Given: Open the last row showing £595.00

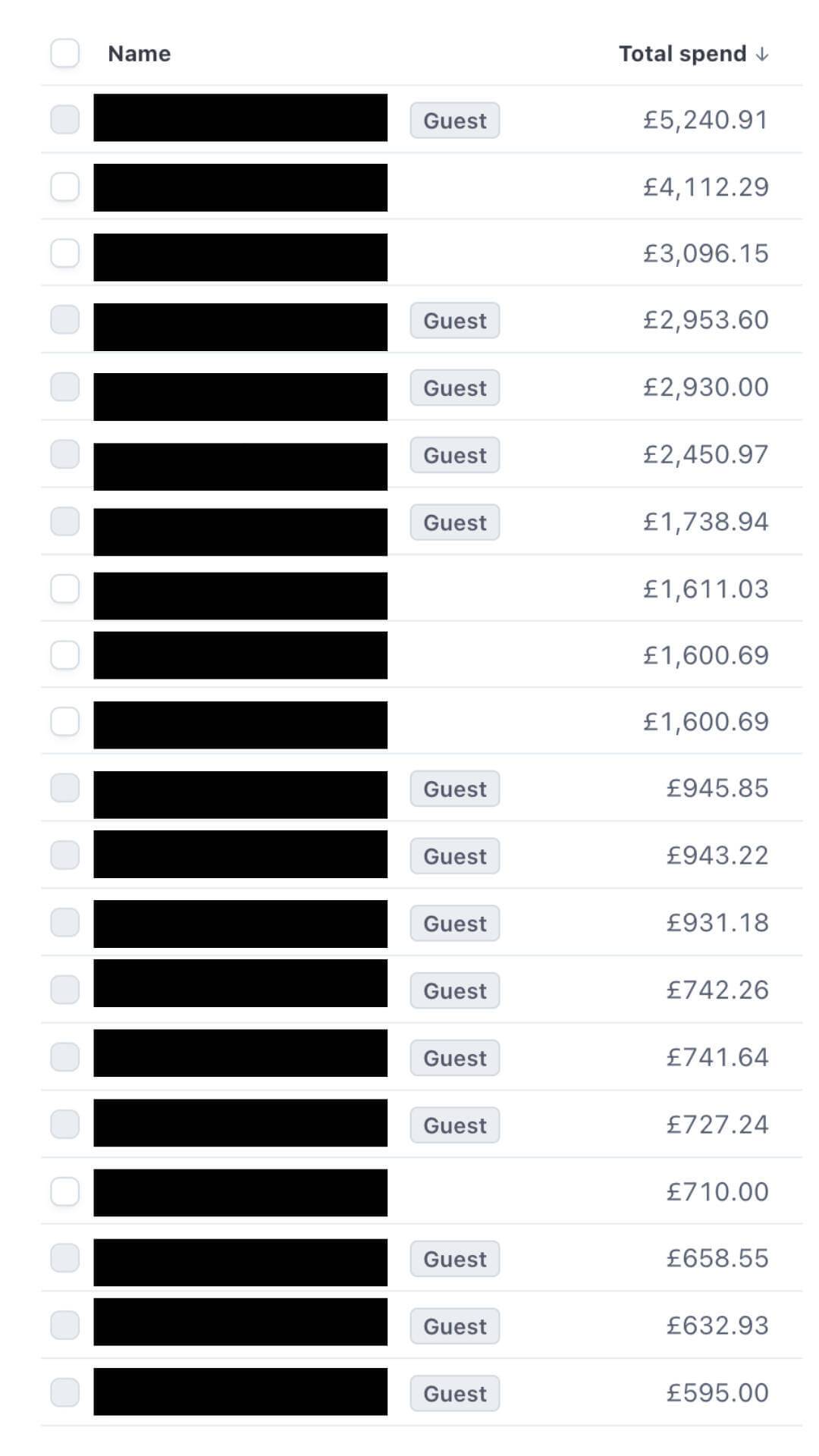Looking at the screenshot, I should pyautogui.click(x=422, y=1392).
